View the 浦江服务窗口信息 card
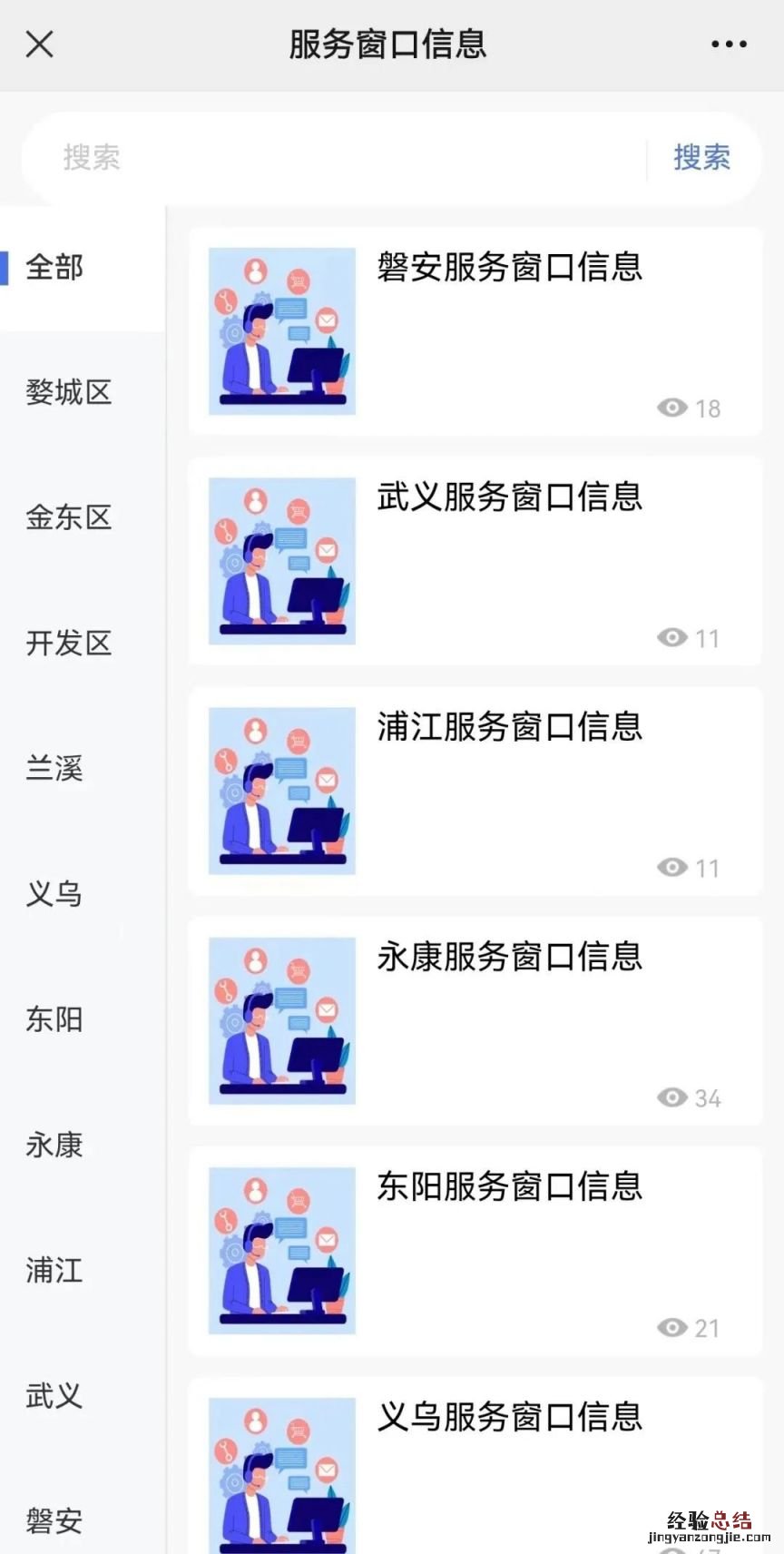Screen dimensions: 784x1554 [510, 727]
